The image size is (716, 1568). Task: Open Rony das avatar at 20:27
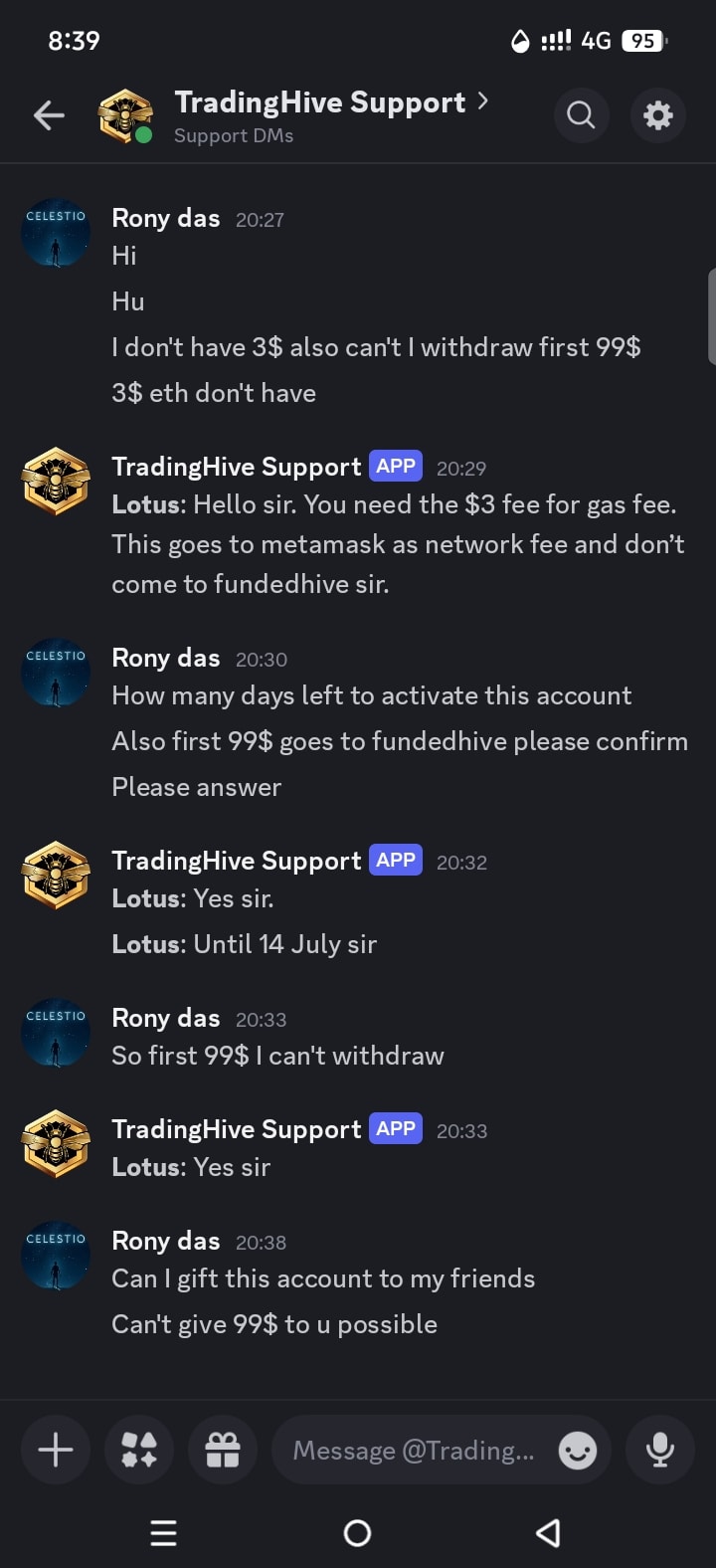pos(56,233)
